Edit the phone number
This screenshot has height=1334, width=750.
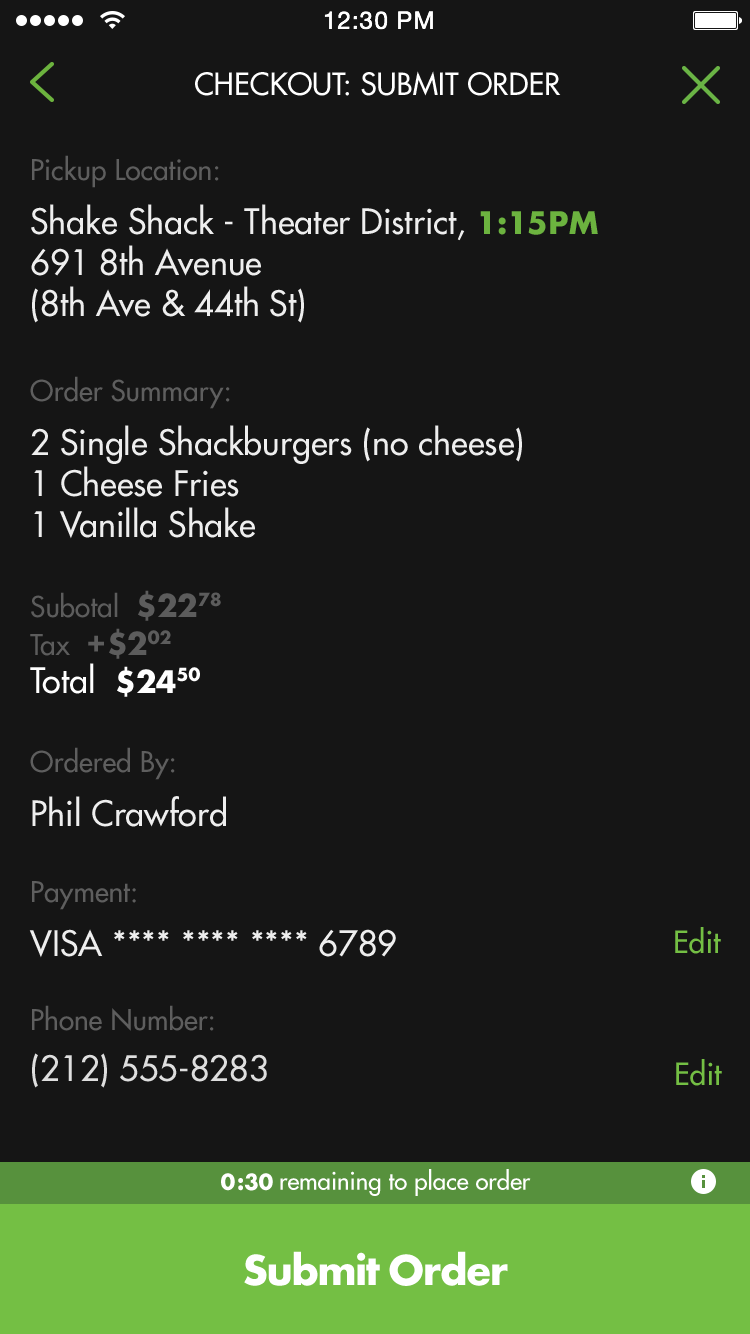coord(697,1074)
